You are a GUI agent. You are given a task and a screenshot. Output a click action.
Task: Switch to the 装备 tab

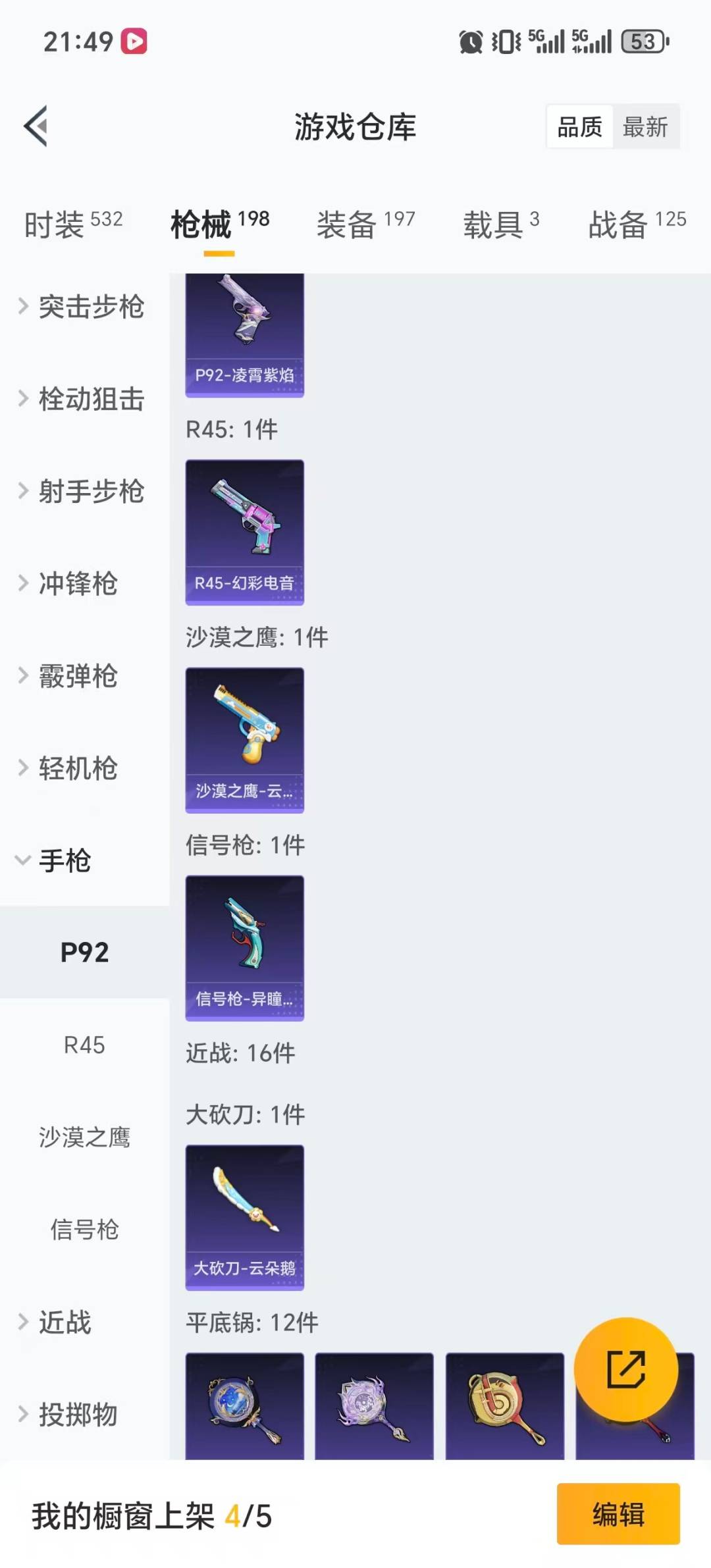(365, 224)
